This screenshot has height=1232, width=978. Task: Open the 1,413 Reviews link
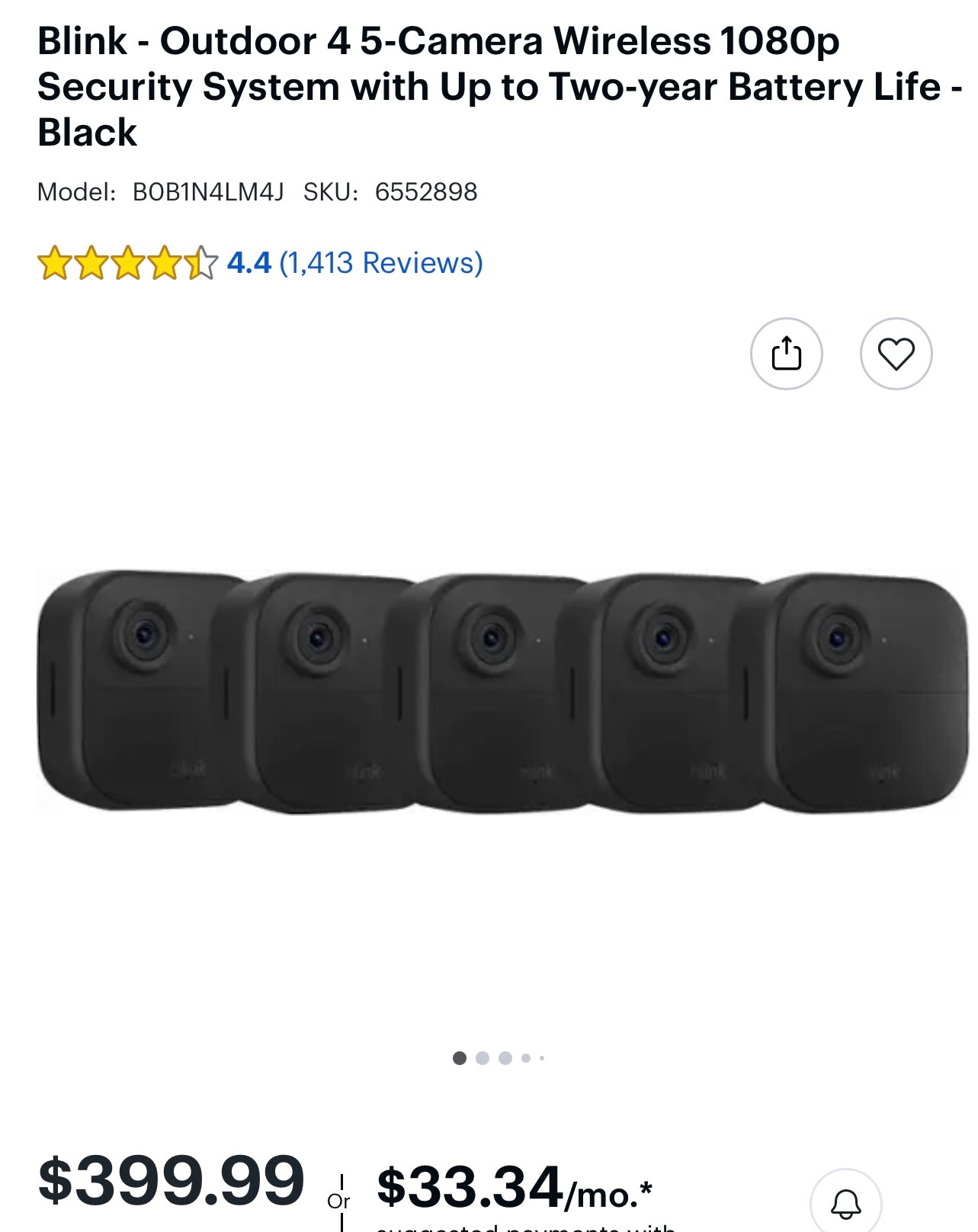point(380,263)
